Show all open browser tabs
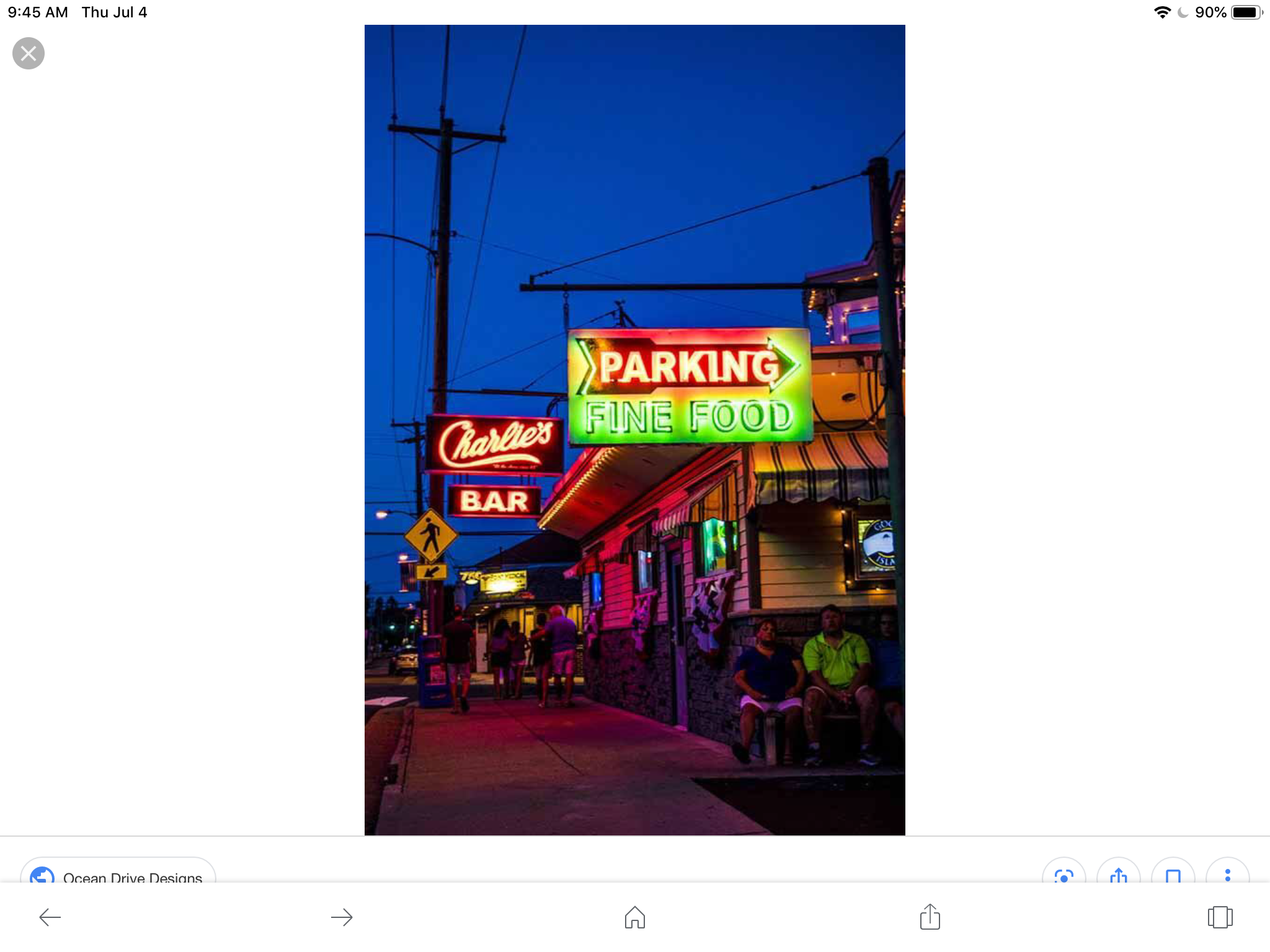This screenshot has height=952, width=1270. [1220, 917]
